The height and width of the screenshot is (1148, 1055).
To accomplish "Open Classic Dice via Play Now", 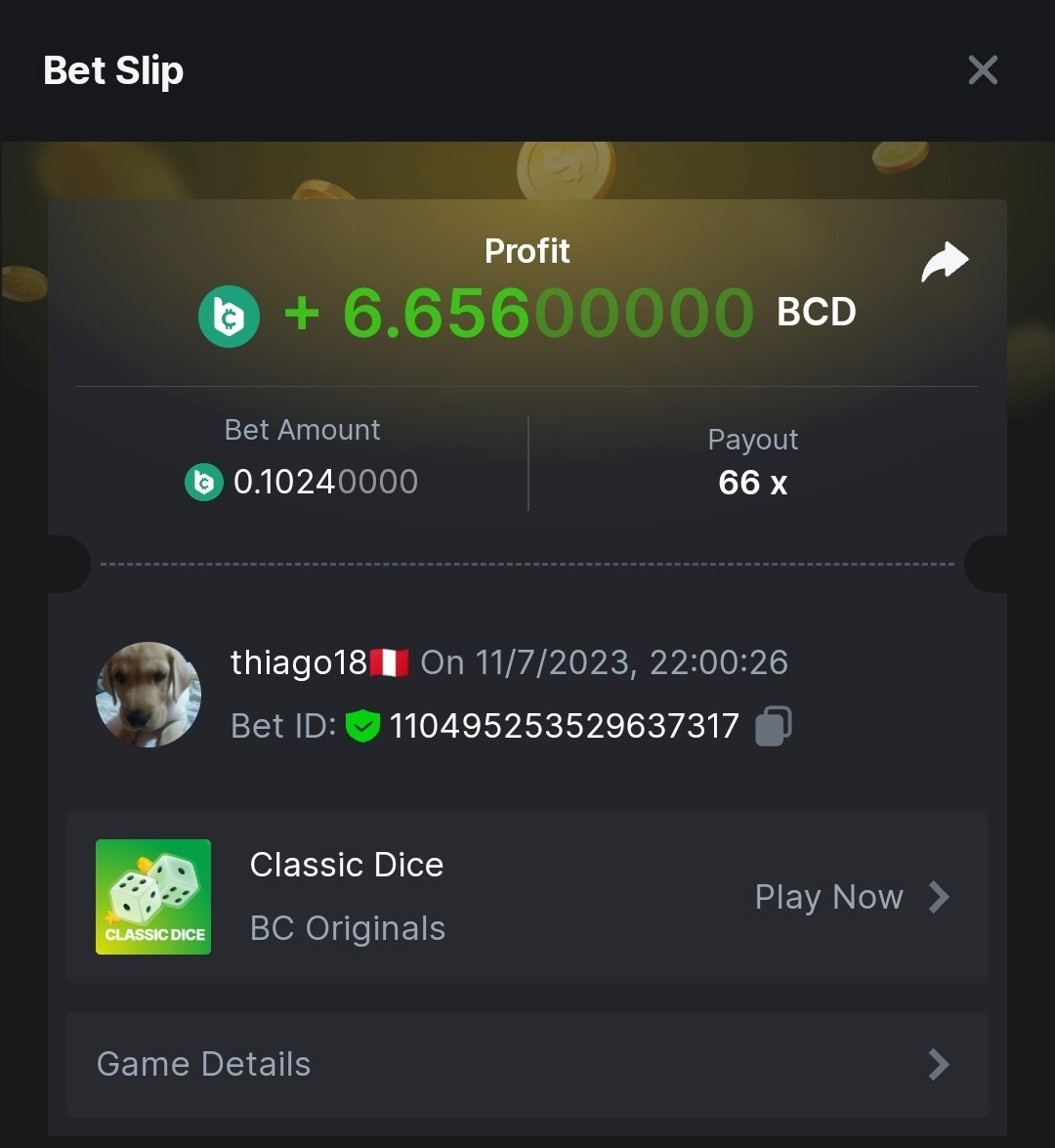I will [850, 897].
